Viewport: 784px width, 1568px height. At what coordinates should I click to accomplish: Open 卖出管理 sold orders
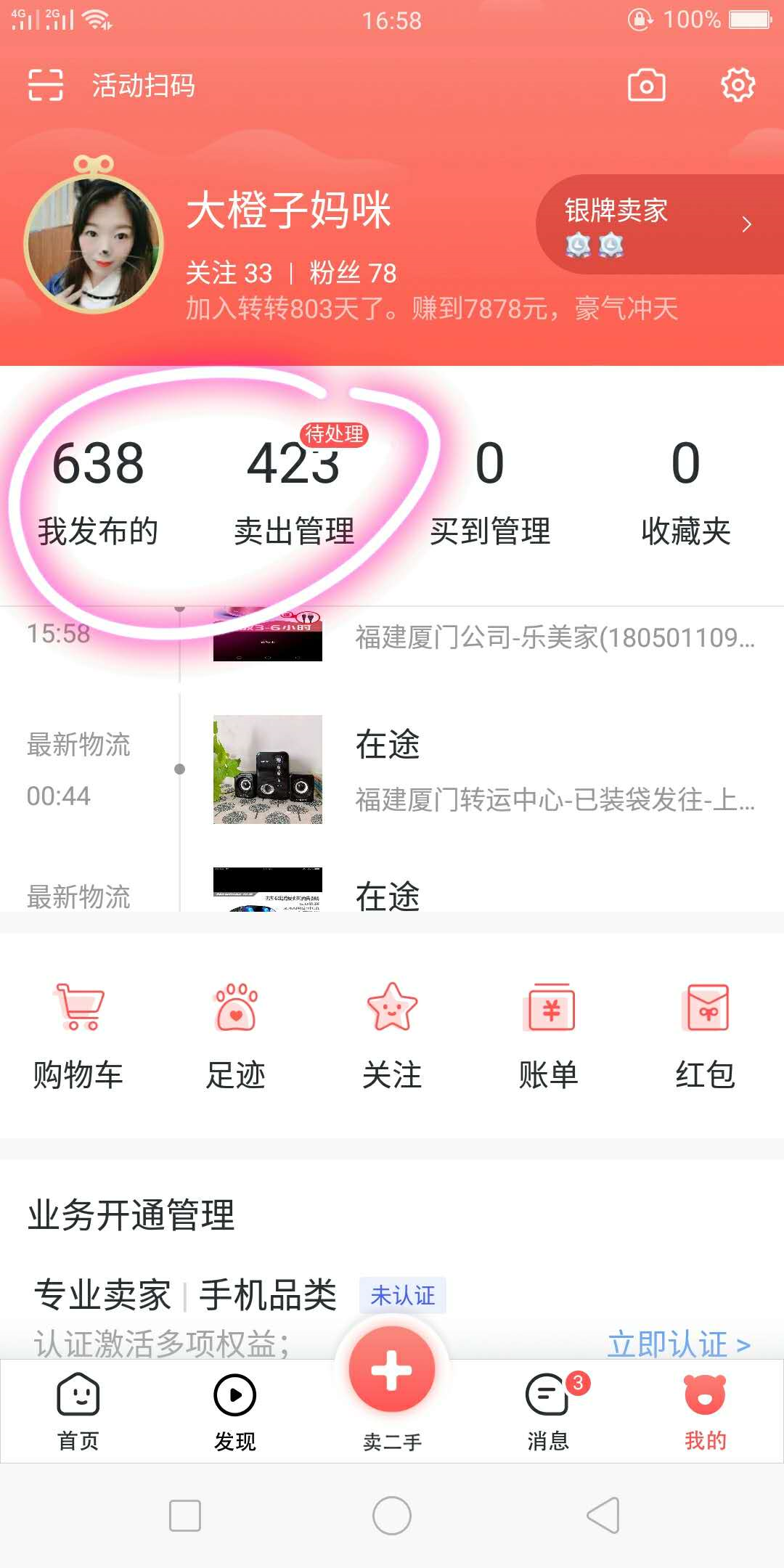tap(294, 490)
